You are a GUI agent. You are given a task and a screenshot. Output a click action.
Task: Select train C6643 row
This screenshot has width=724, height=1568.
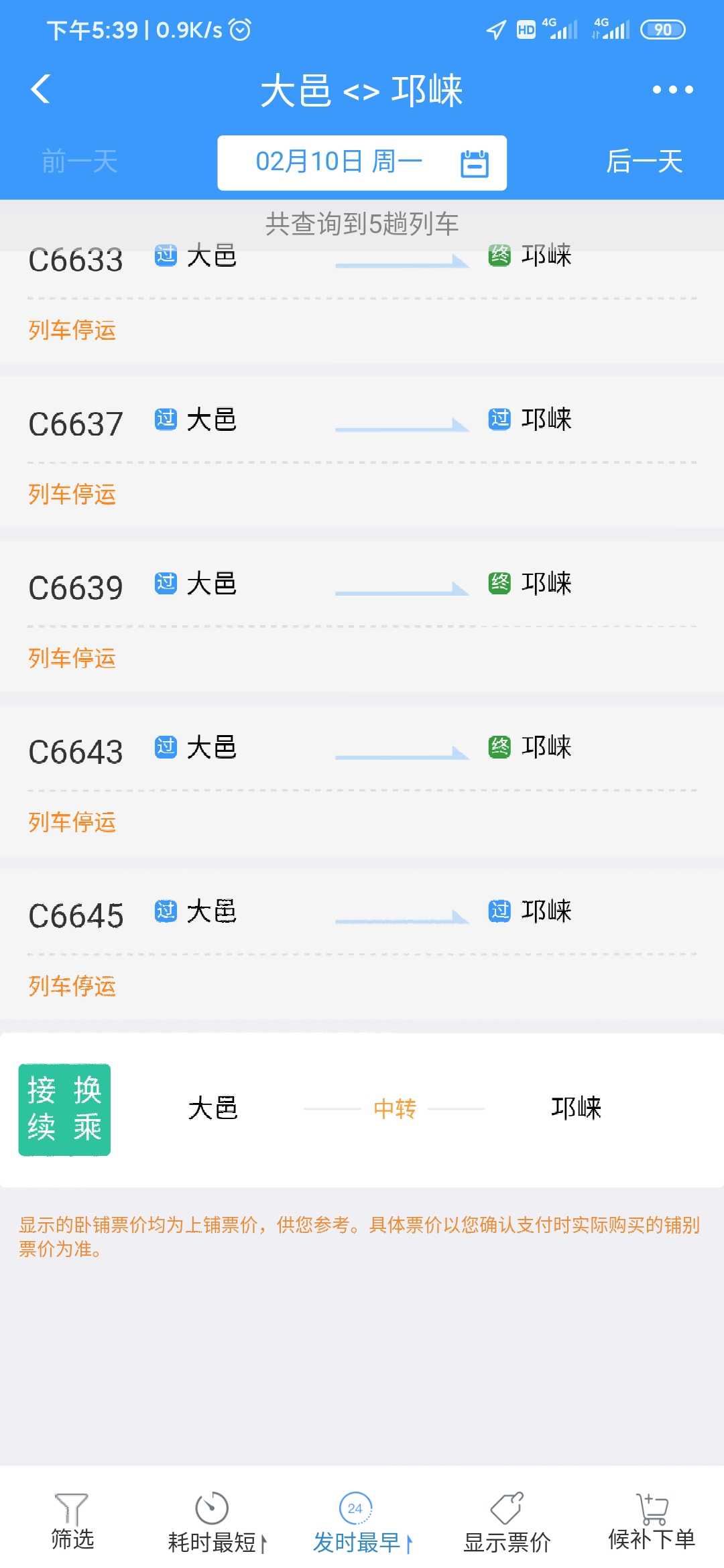362,781
